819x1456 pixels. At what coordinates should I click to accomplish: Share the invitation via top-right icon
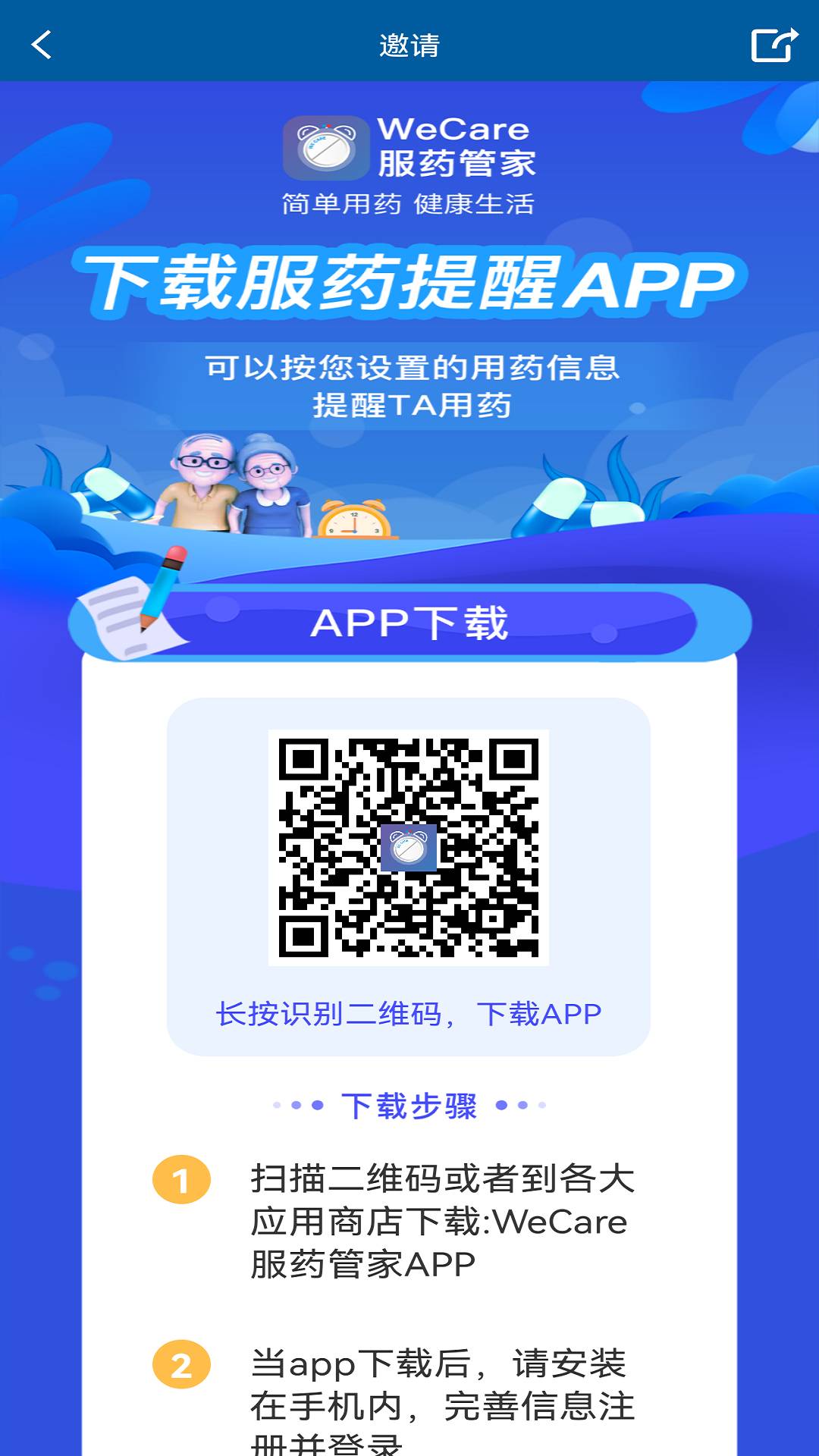click(x=773, y=45)
